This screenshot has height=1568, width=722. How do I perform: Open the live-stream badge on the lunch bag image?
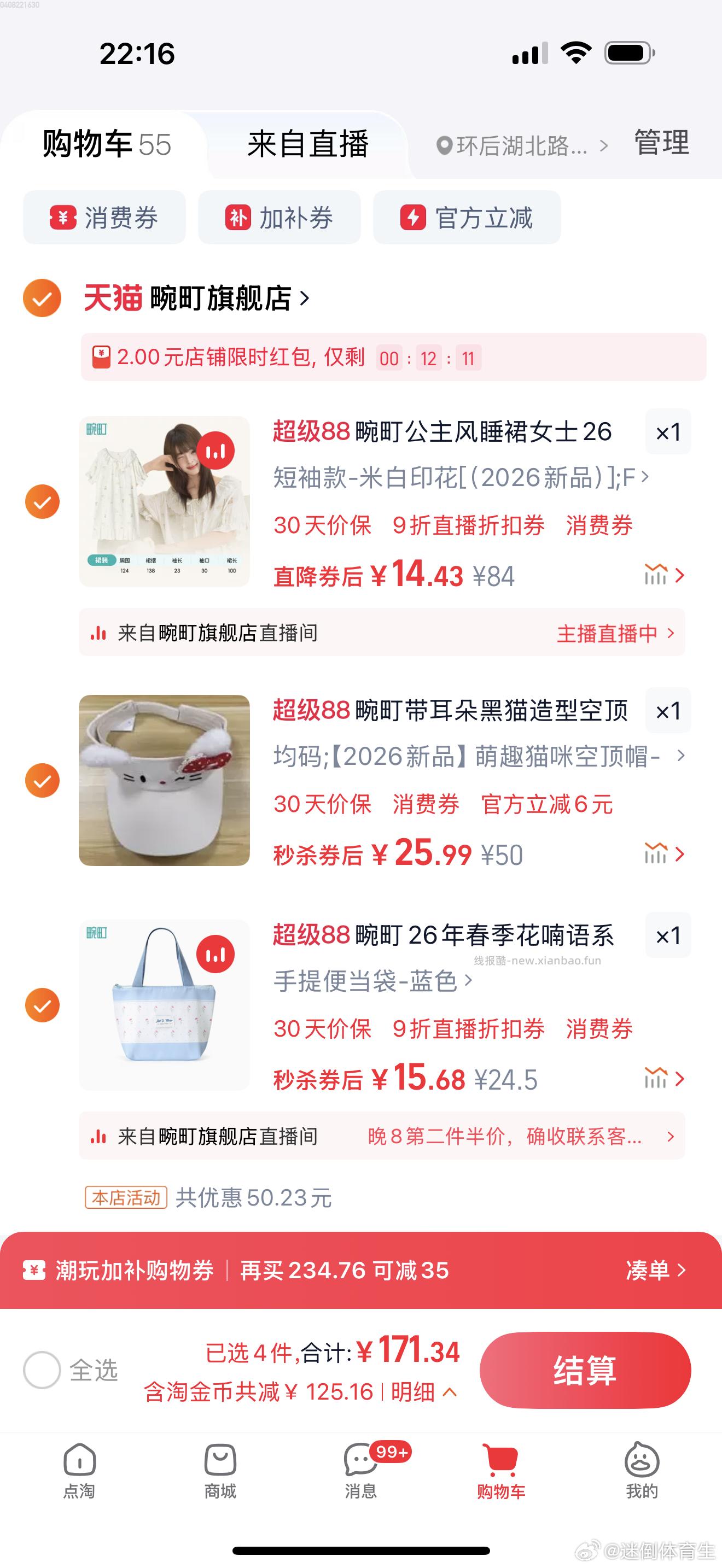pyautogui.click(x=217, y=954)
